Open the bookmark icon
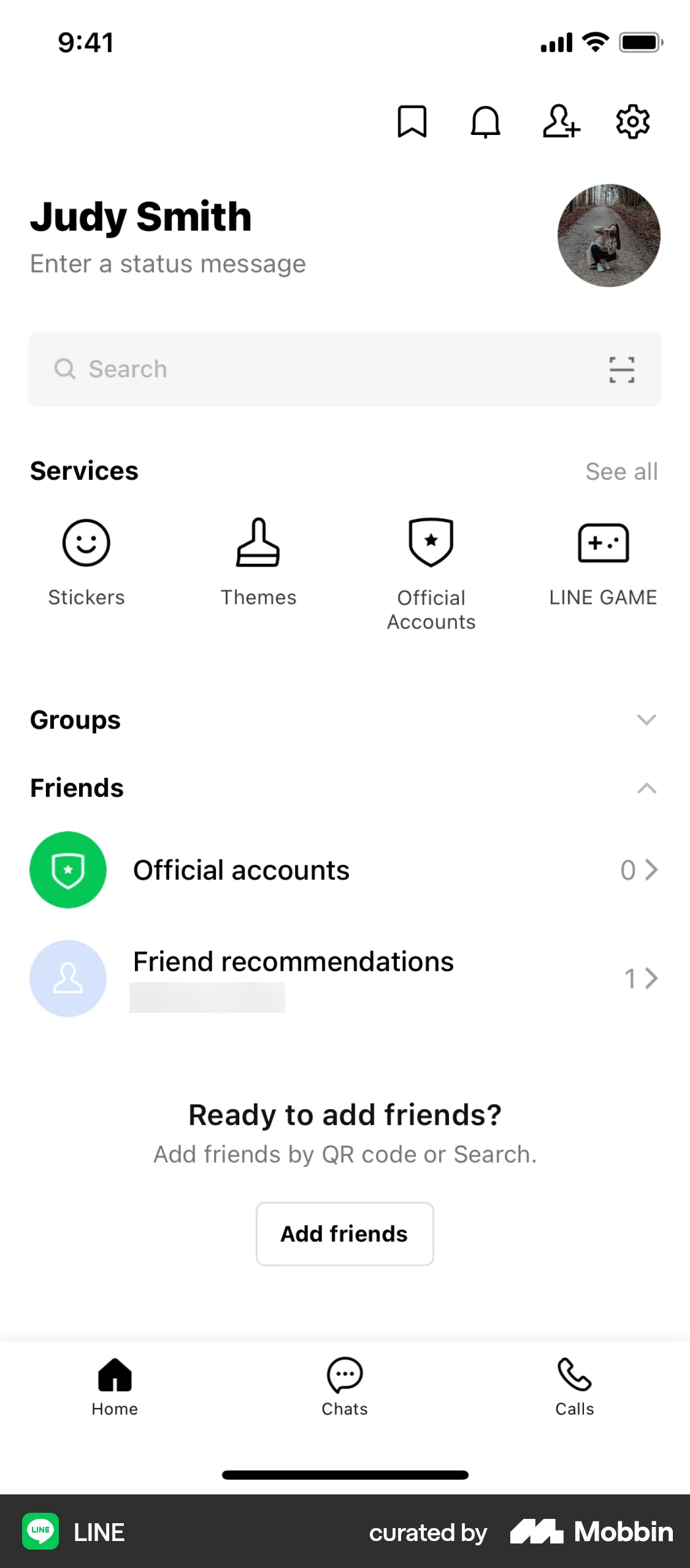 click(x=412, y=121)
